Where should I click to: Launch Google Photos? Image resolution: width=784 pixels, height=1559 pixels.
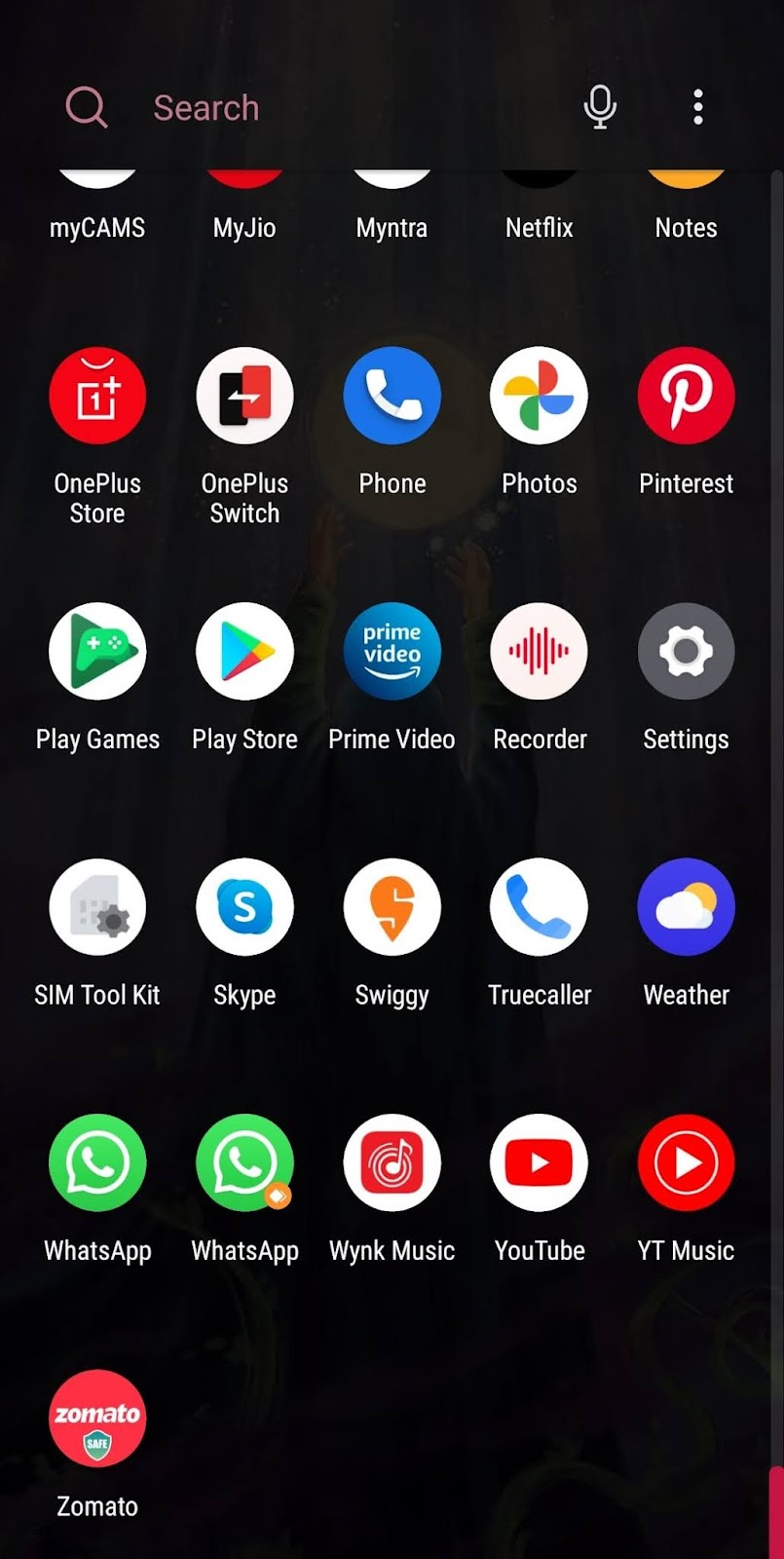539,395
